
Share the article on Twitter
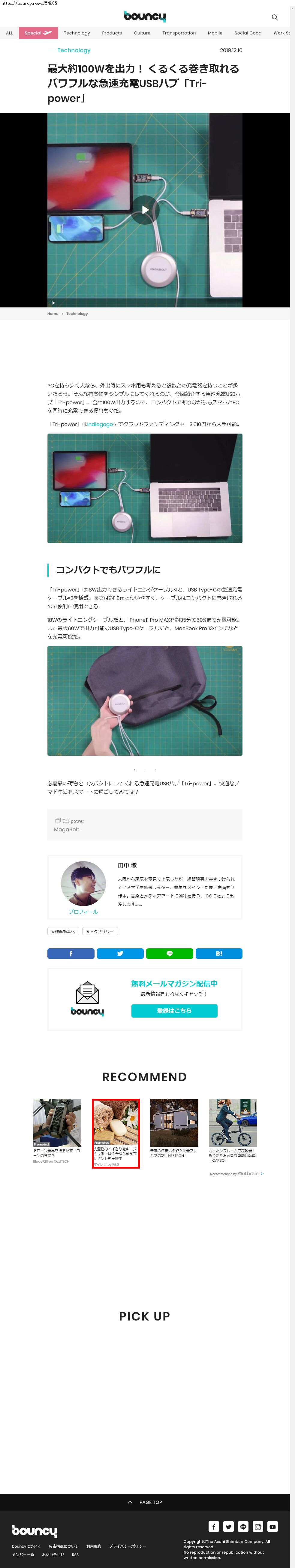120,953
